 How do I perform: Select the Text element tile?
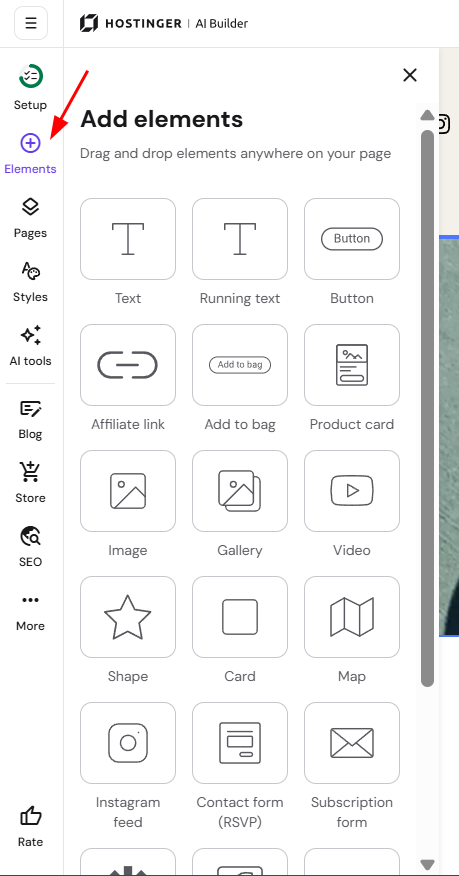[128, 239]
